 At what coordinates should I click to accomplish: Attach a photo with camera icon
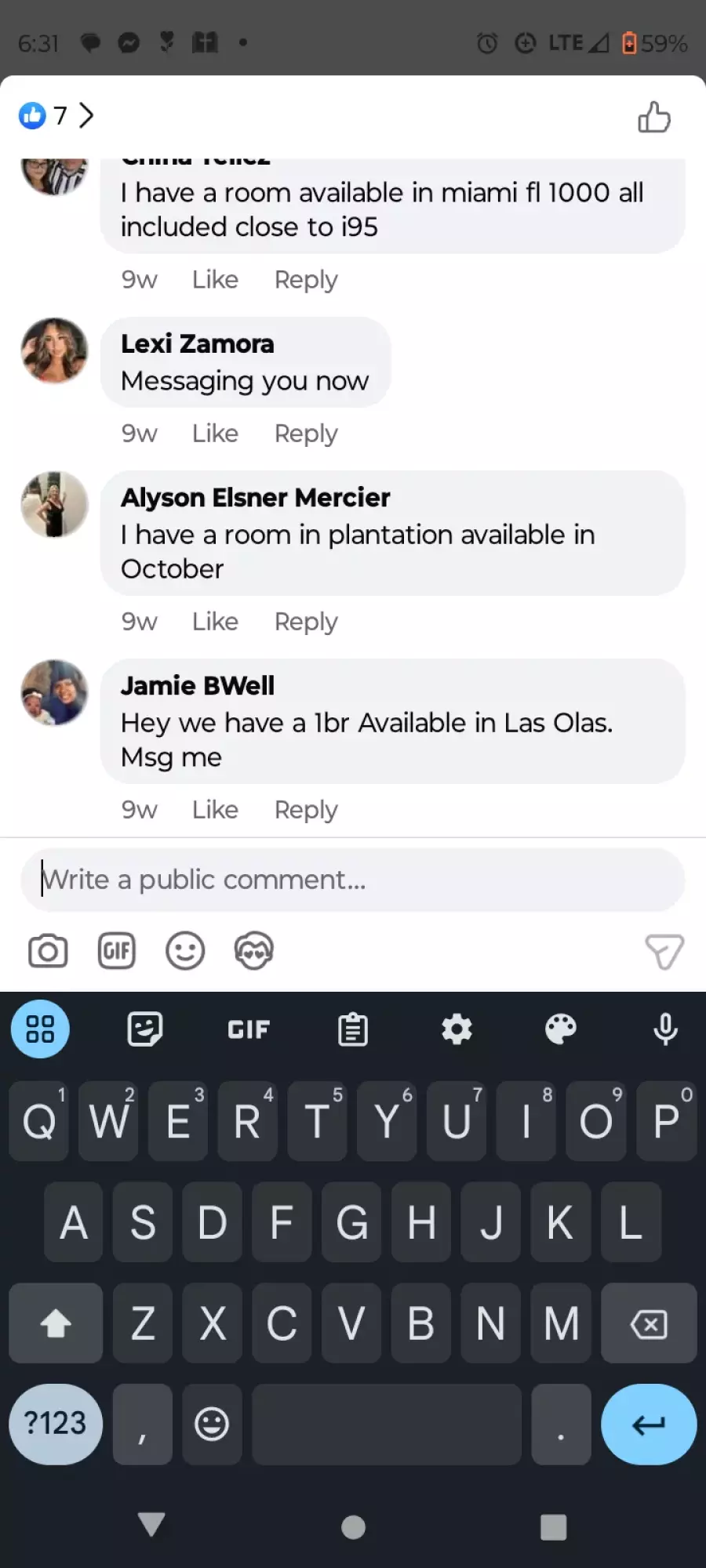coord(48,951)
